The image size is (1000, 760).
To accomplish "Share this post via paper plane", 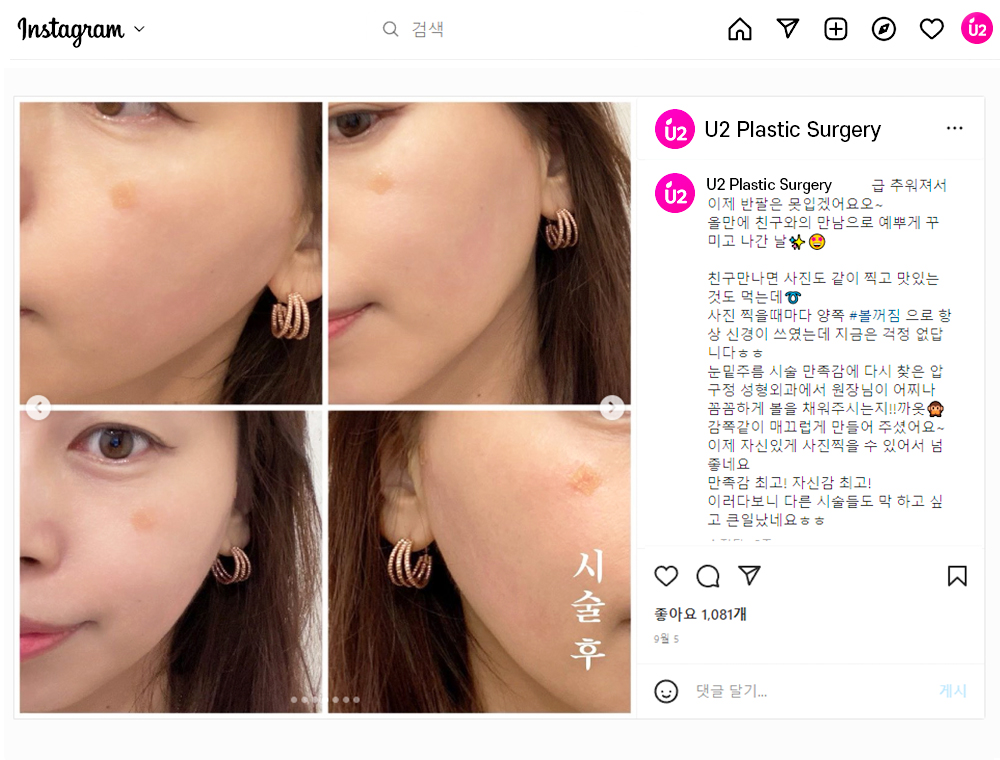I will coord(750,575).
